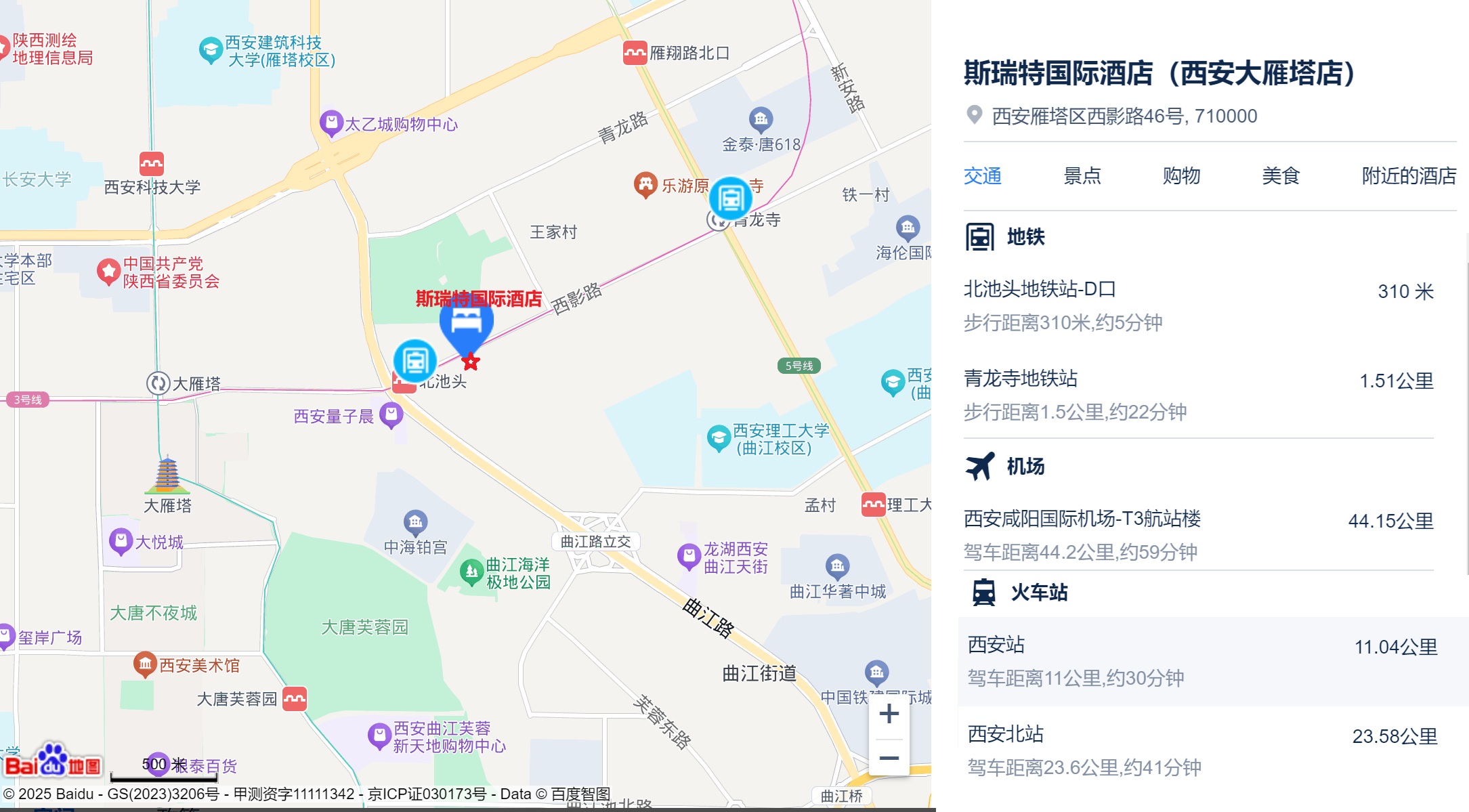Open the 购物 tab
The width and height of the screenshot is (1469, 812).
coord(1181,176)
